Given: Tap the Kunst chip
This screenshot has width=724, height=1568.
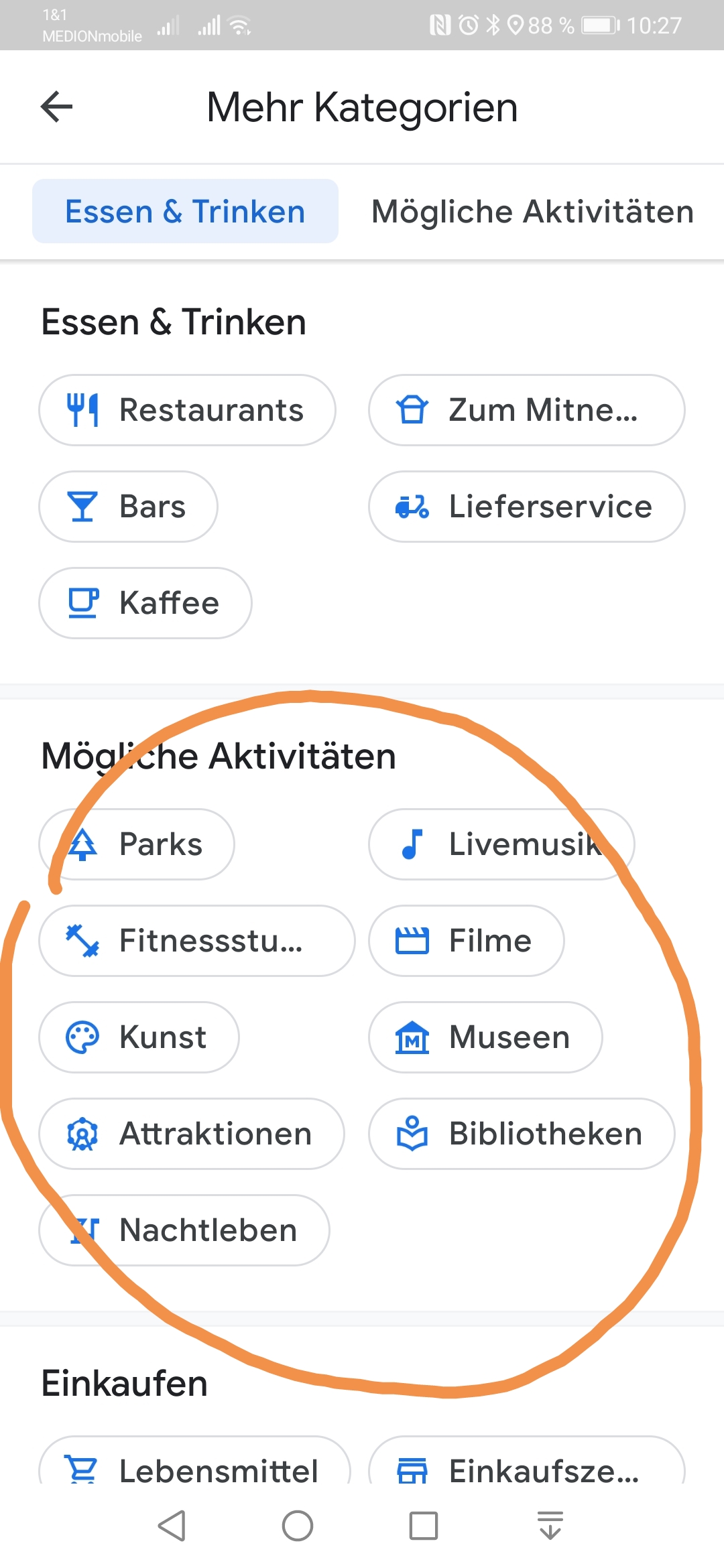Looking at the screenshot, I should point(139,1037).
